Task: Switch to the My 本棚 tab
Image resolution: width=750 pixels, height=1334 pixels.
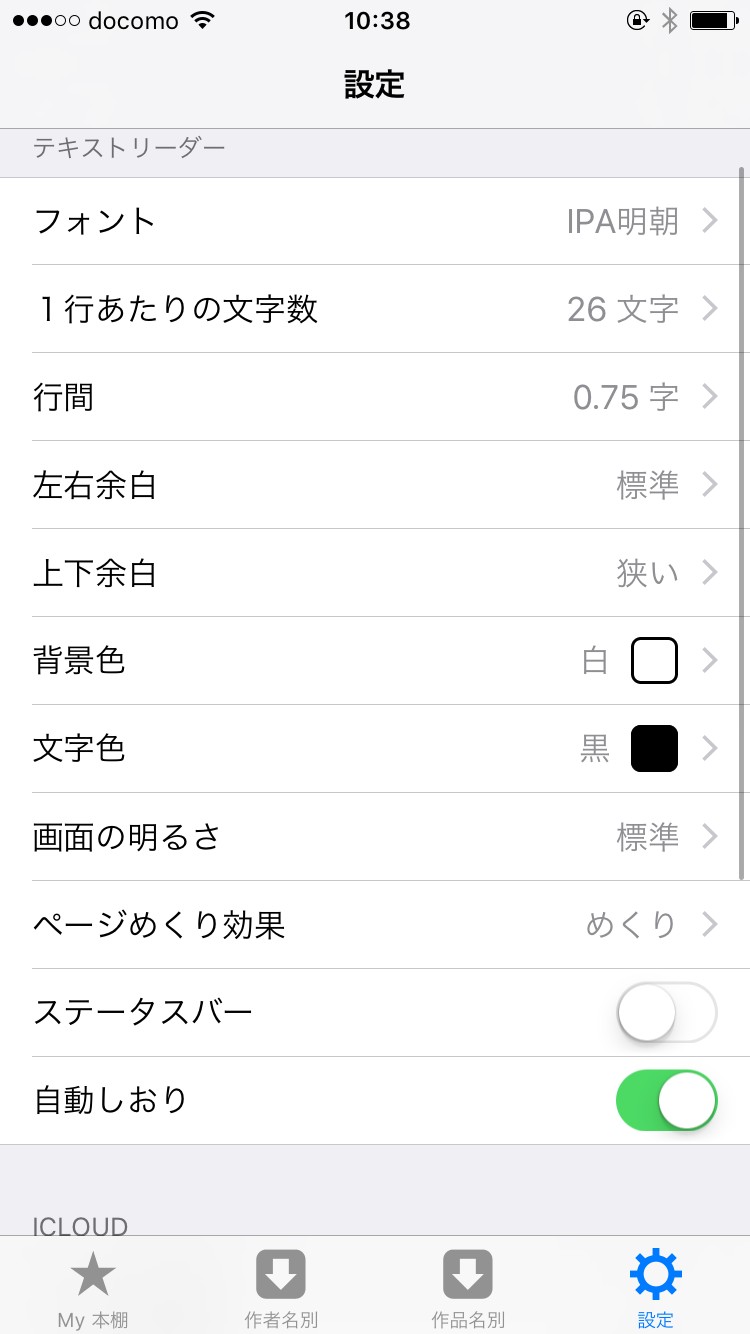Action: [93, 1290]
